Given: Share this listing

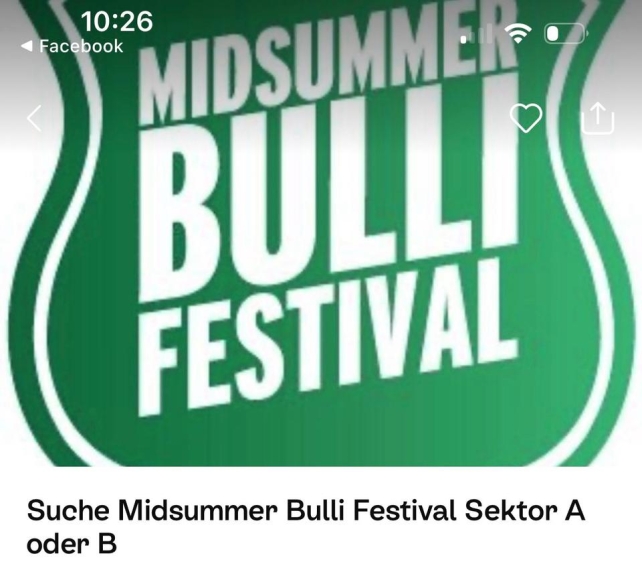Looking at the screenshot, I should pos(596,118).
